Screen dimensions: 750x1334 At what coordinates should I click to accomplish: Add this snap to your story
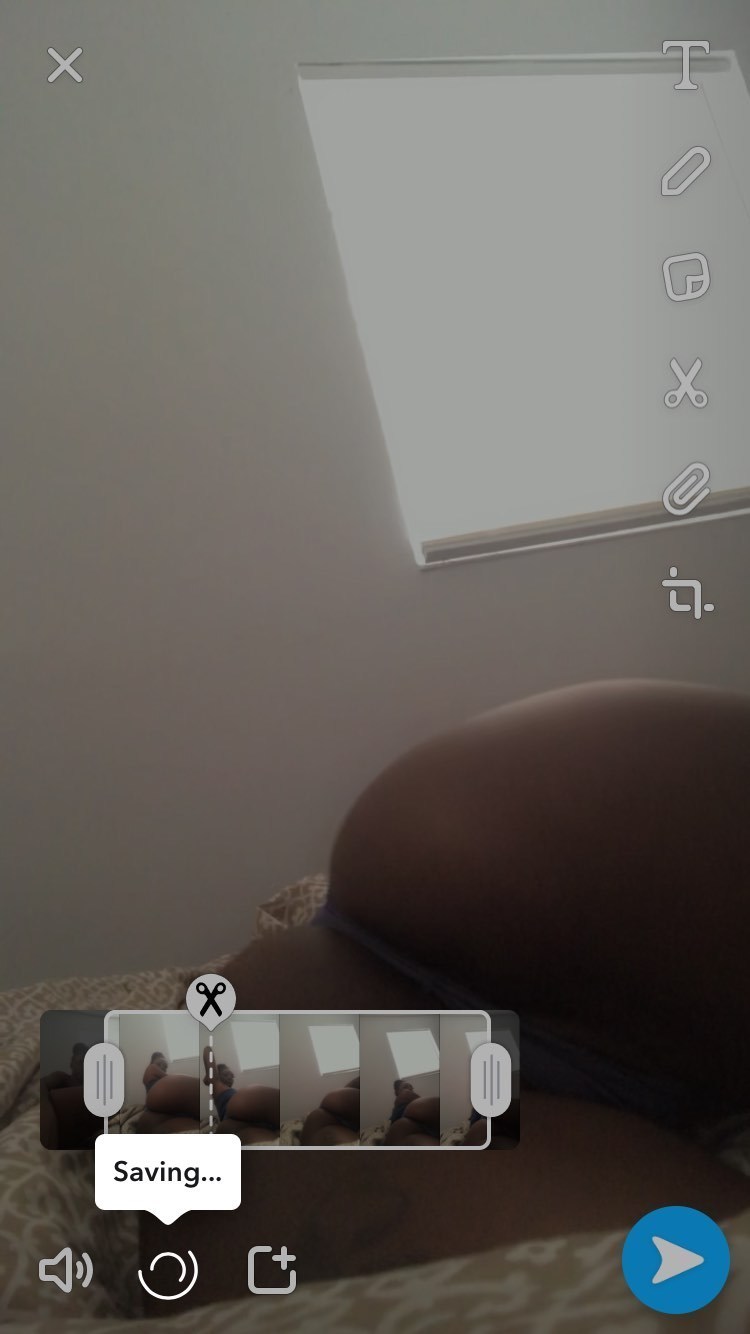click(272, 1270)
